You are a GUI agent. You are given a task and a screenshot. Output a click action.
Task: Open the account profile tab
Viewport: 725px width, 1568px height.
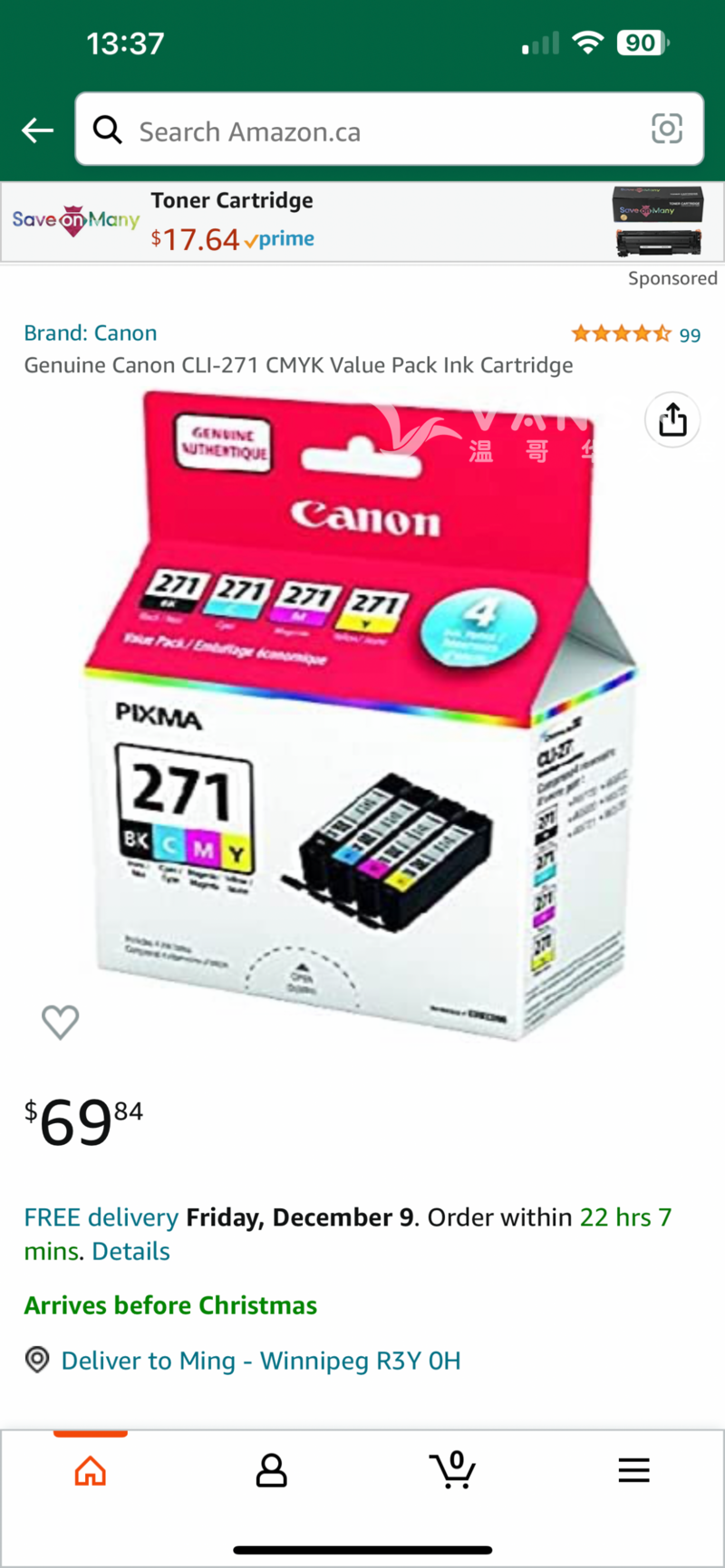tap(271, 1469)
